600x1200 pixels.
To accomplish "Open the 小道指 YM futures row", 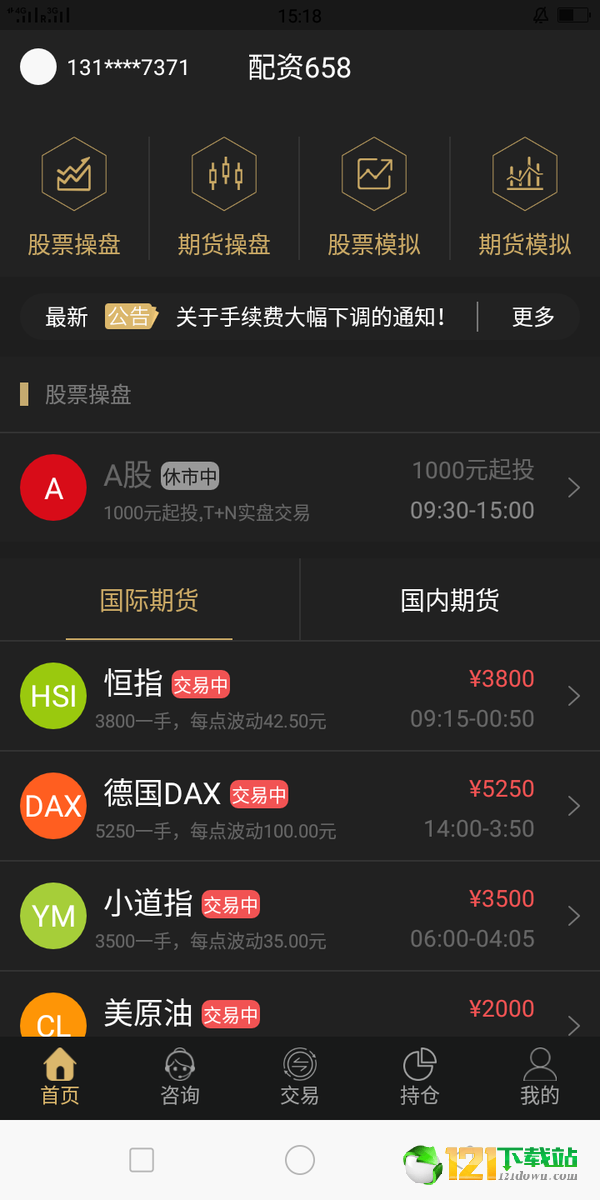I will (x=300, y=916).
